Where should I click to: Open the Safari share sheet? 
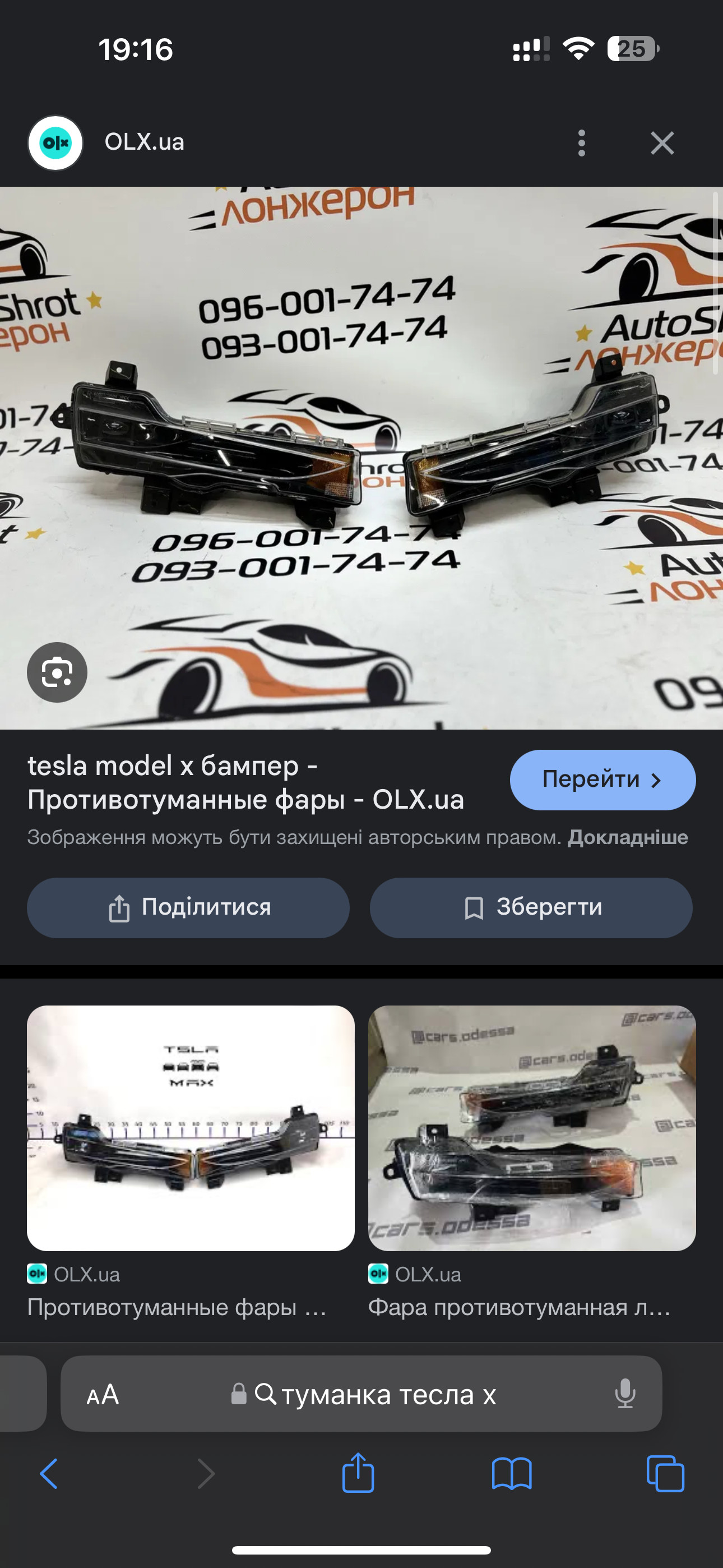358,1473
